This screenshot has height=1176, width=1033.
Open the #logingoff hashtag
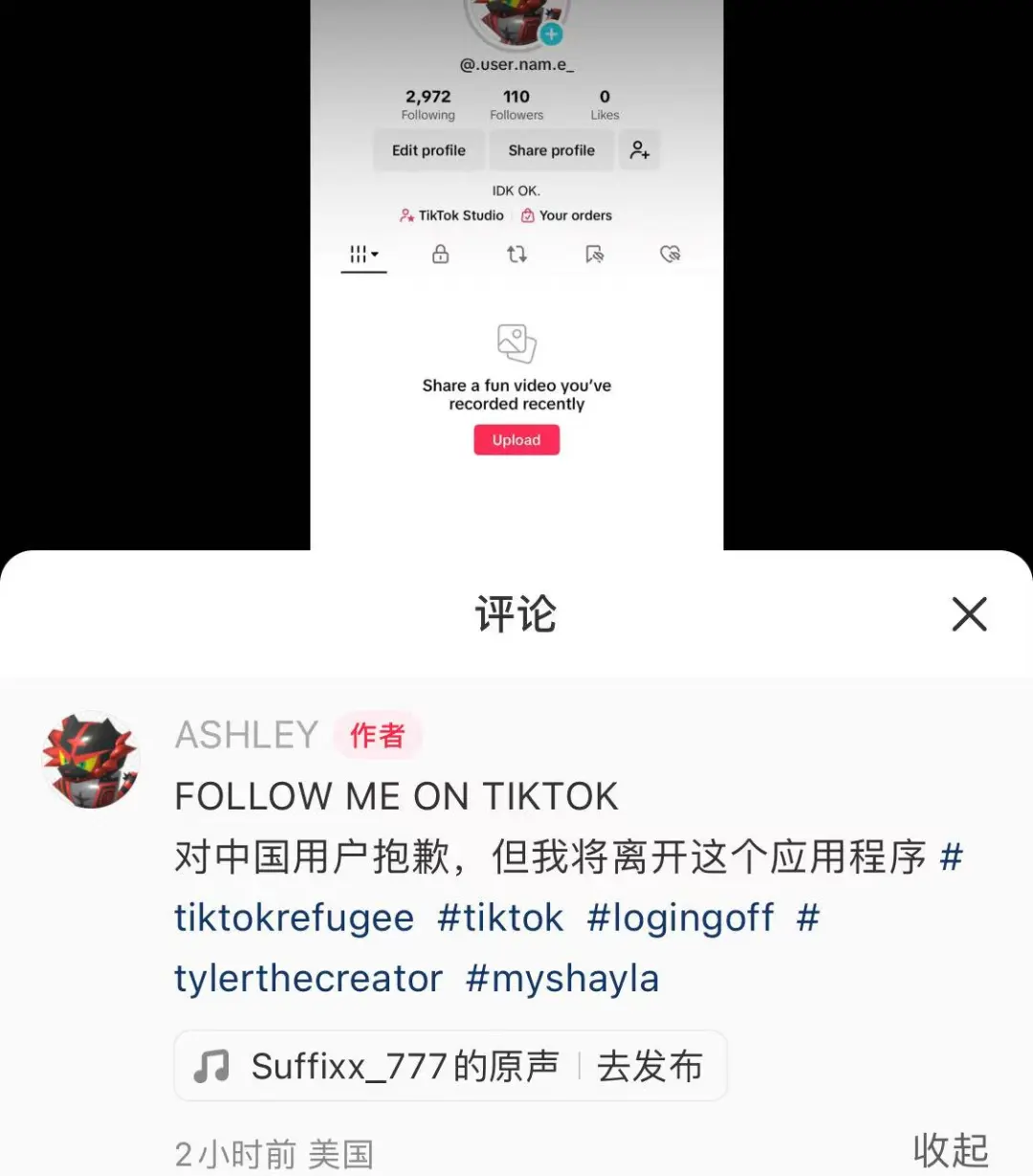pyautogui.click(x=680, y=918)
